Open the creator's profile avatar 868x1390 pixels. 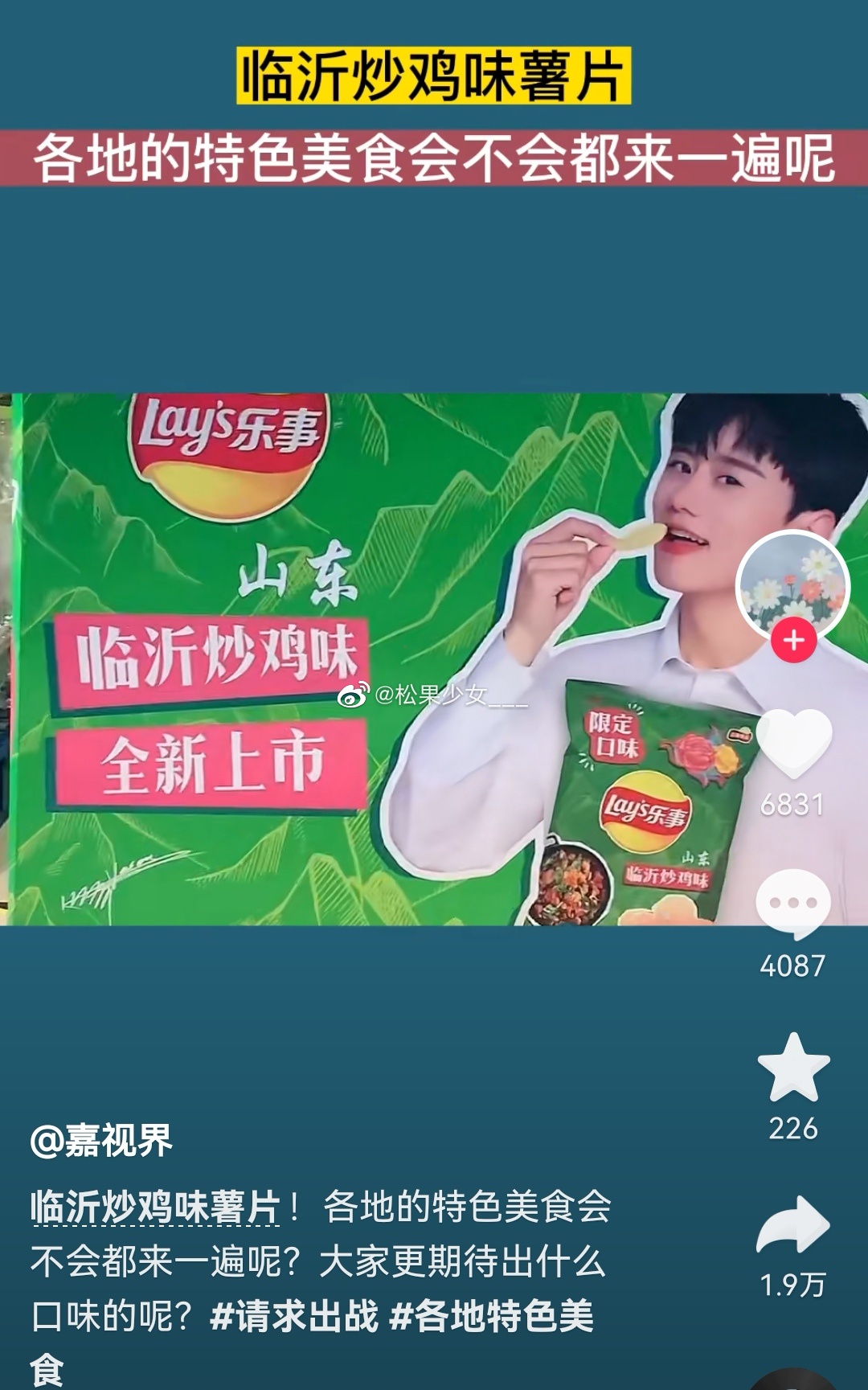792,586
